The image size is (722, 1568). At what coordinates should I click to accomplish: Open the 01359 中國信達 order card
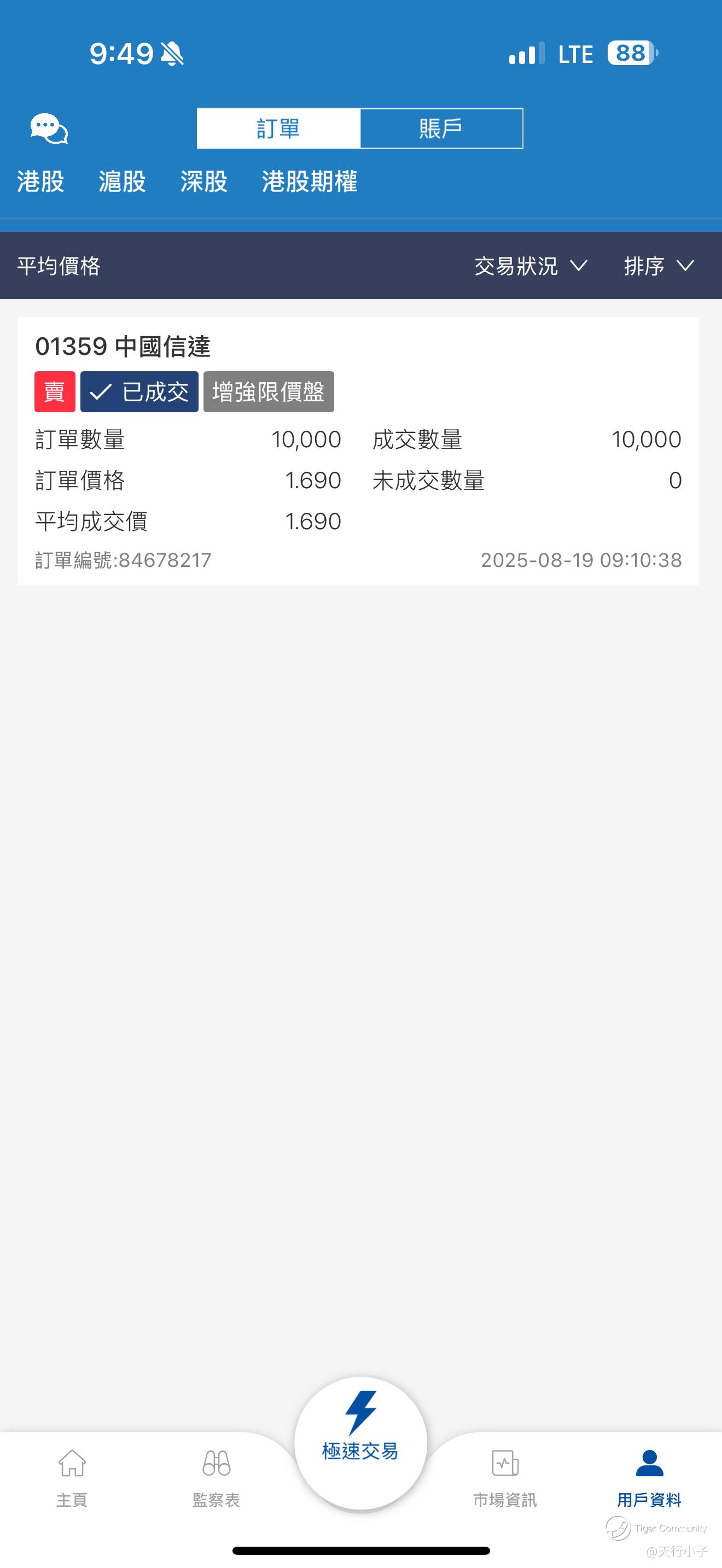359,451
